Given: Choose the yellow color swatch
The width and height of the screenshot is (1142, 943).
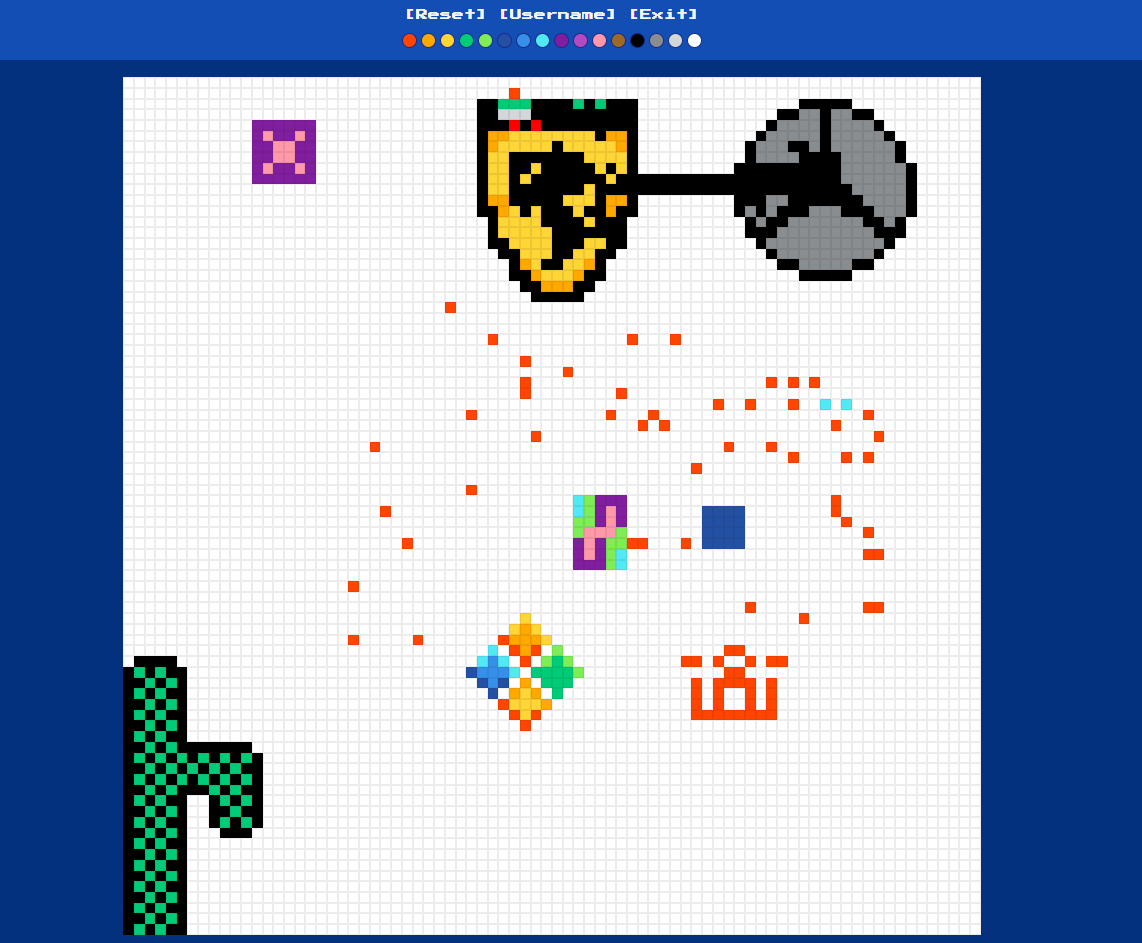Looking at the screenshot, I should tap(447, 41).
